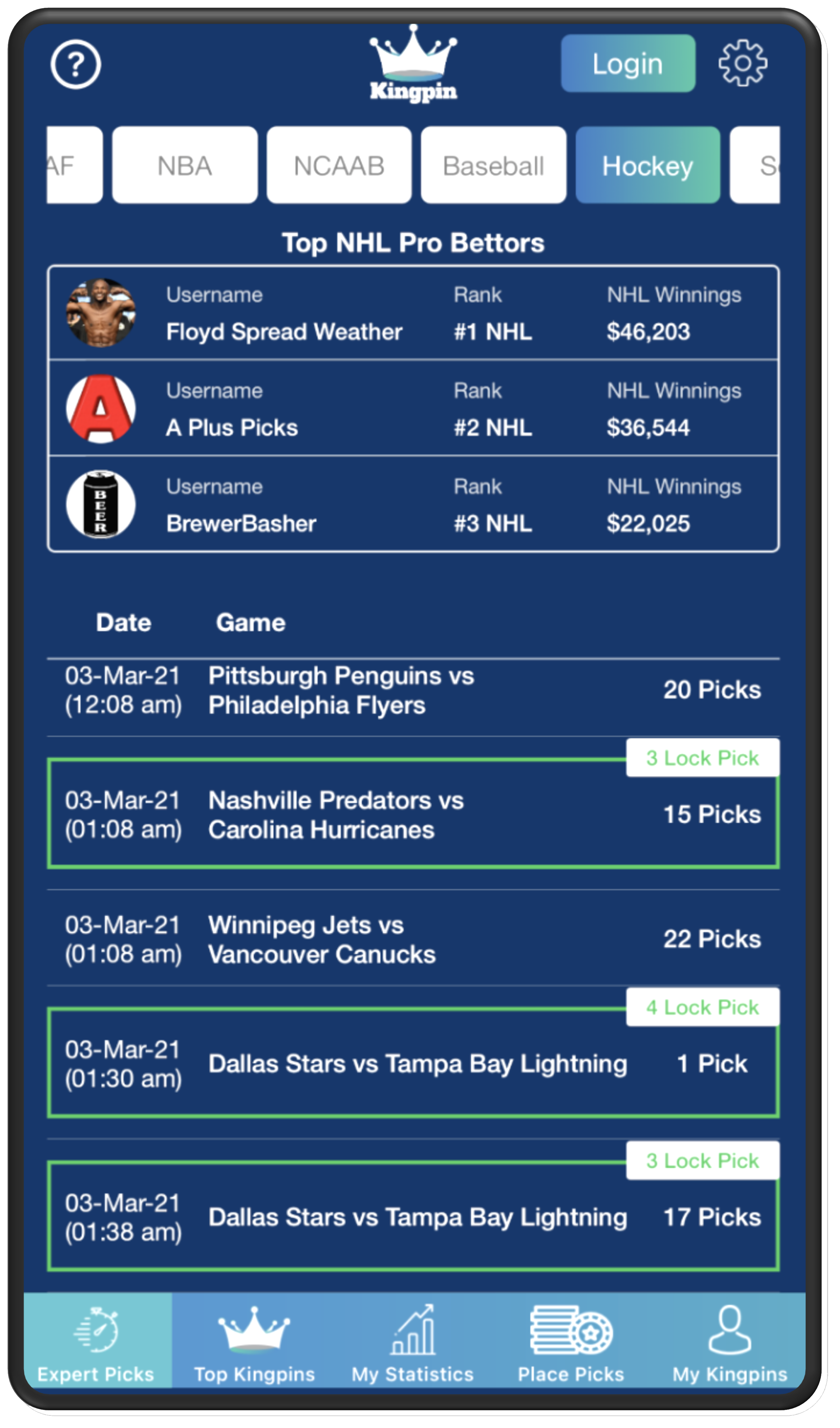This screenshot has width=840, height=1428.
Task: Open the help question mark icon
Action: pyautogui.click(x=75, y=64)
